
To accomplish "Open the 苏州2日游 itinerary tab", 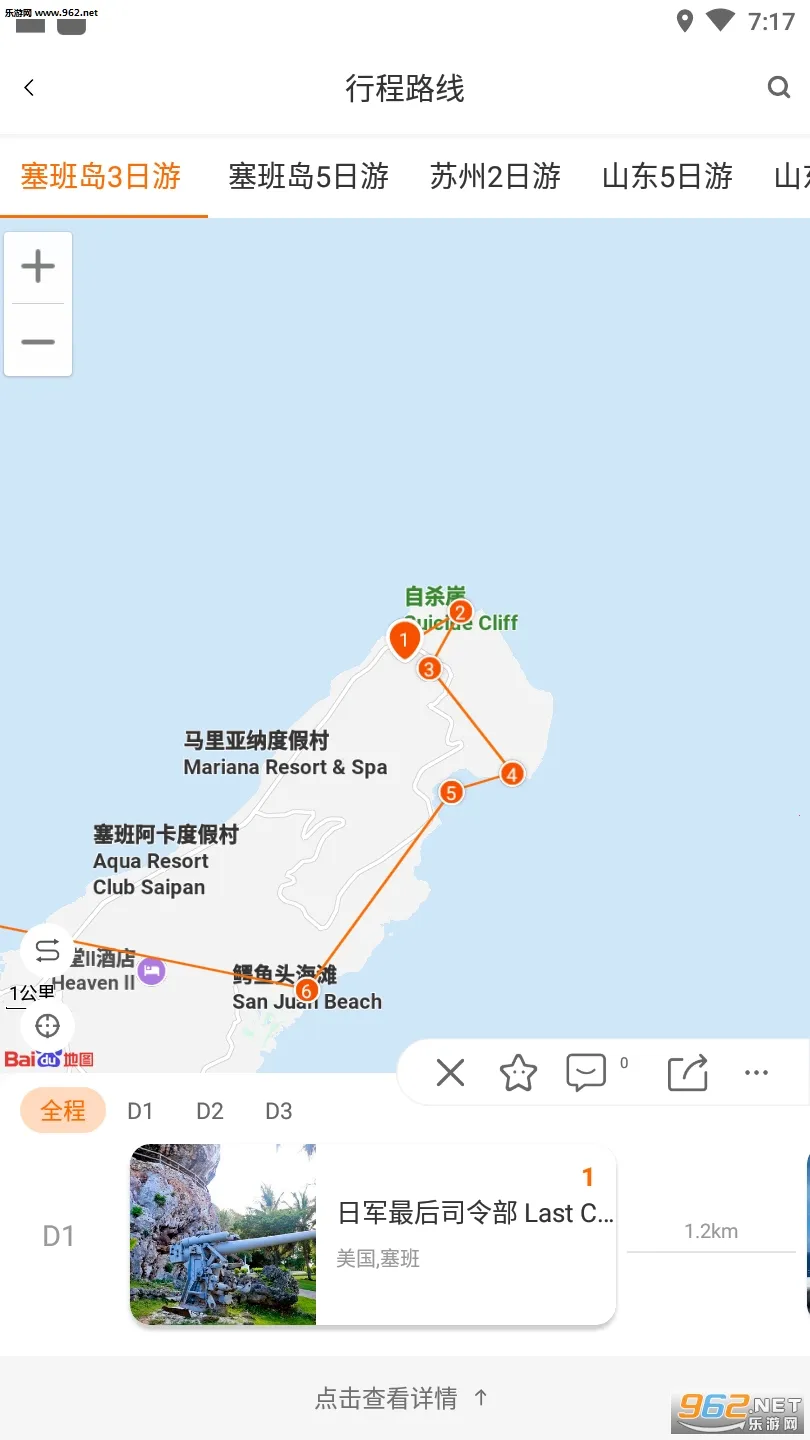I will pyautogui.click(x=494, y=176).
